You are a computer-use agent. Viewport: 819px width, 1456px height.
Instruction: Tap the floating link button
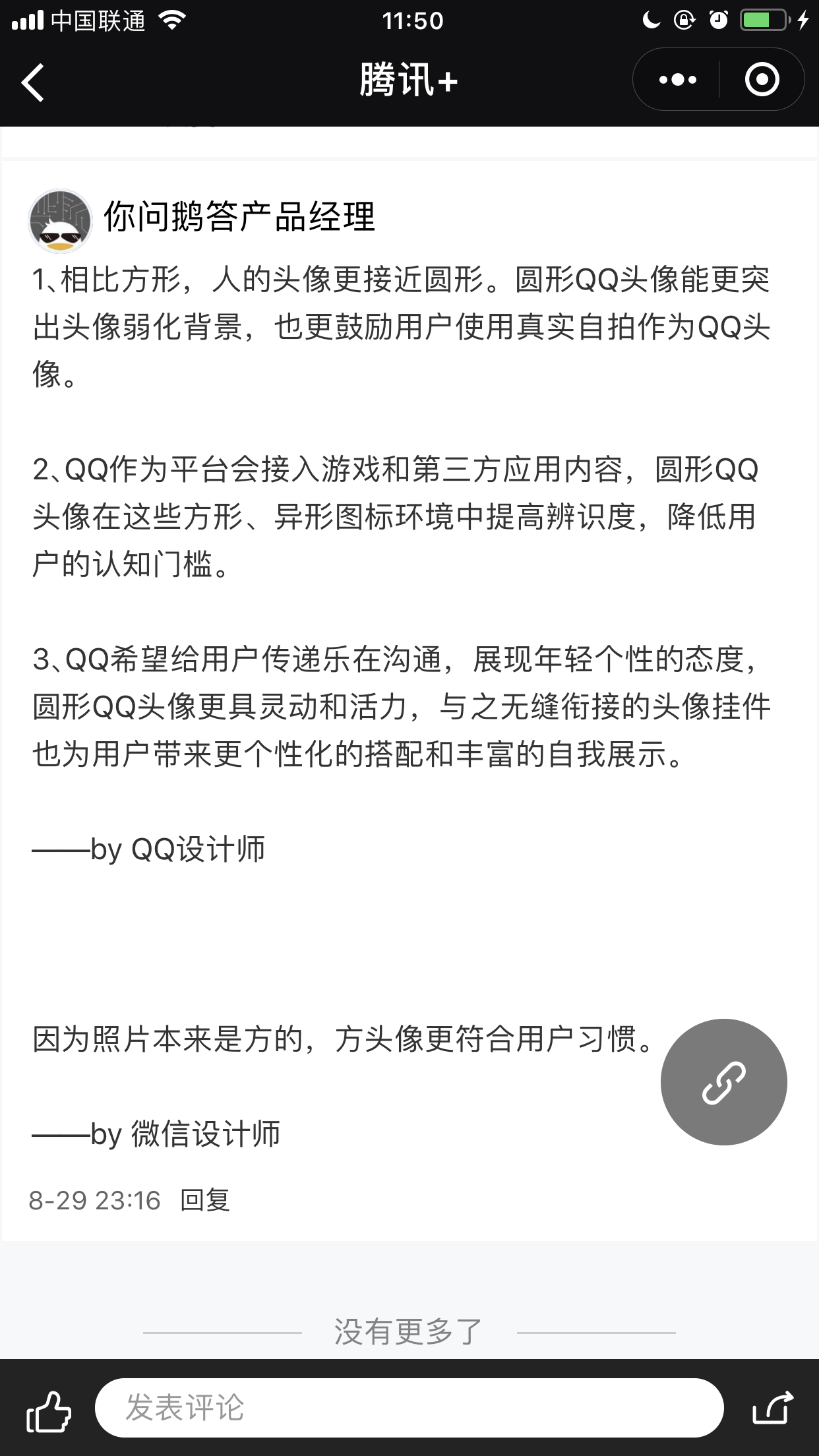click(x=723, y=1082)
